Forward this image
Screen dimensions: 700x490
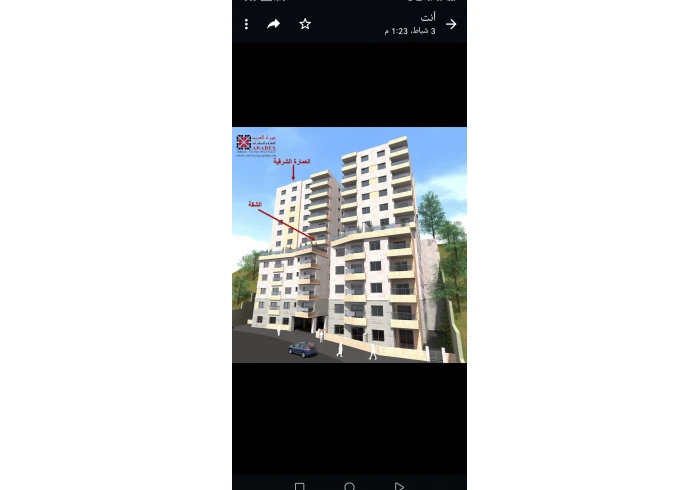click(274, 24)
